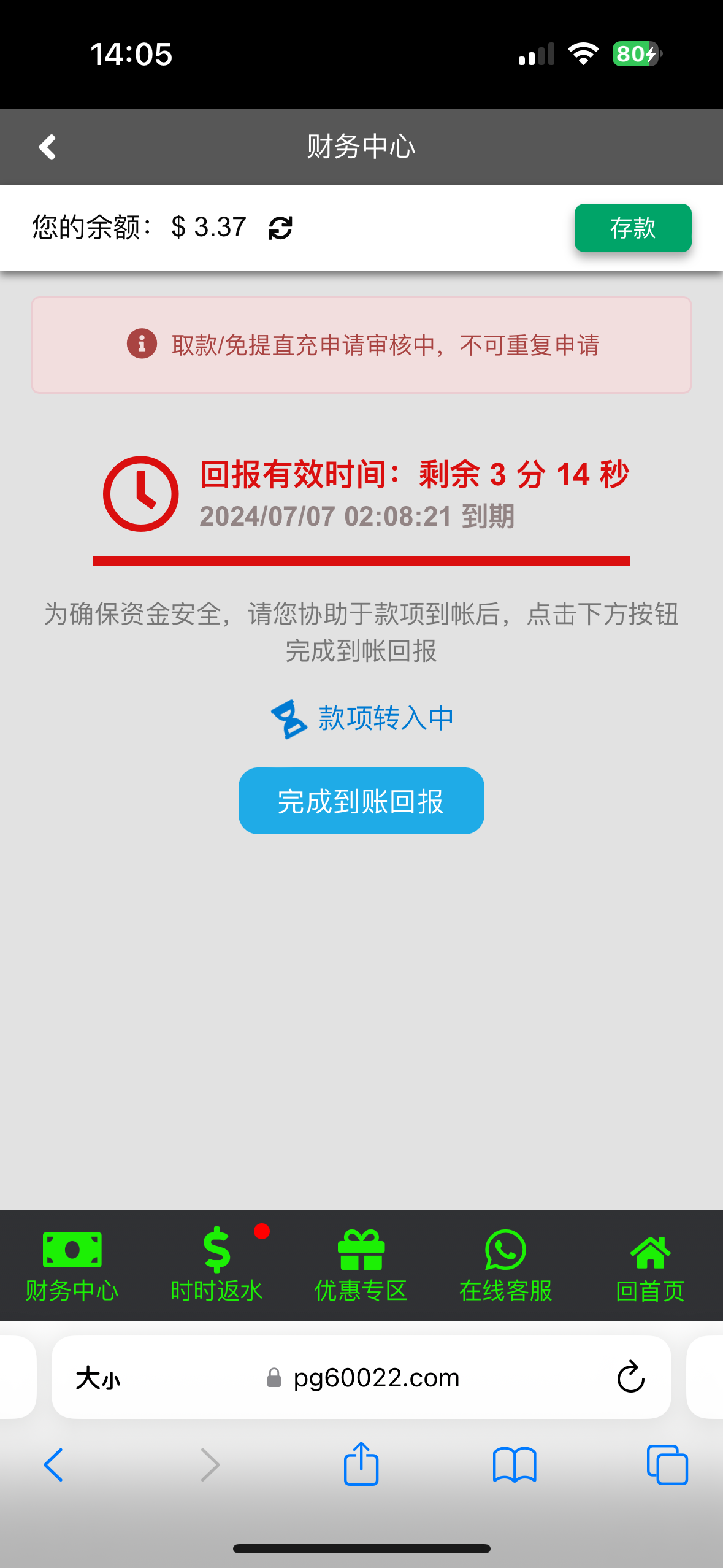This screenshot has width=723, height=1568.
Task: Share this page via Safari
Action: (x=361, y=1464)
